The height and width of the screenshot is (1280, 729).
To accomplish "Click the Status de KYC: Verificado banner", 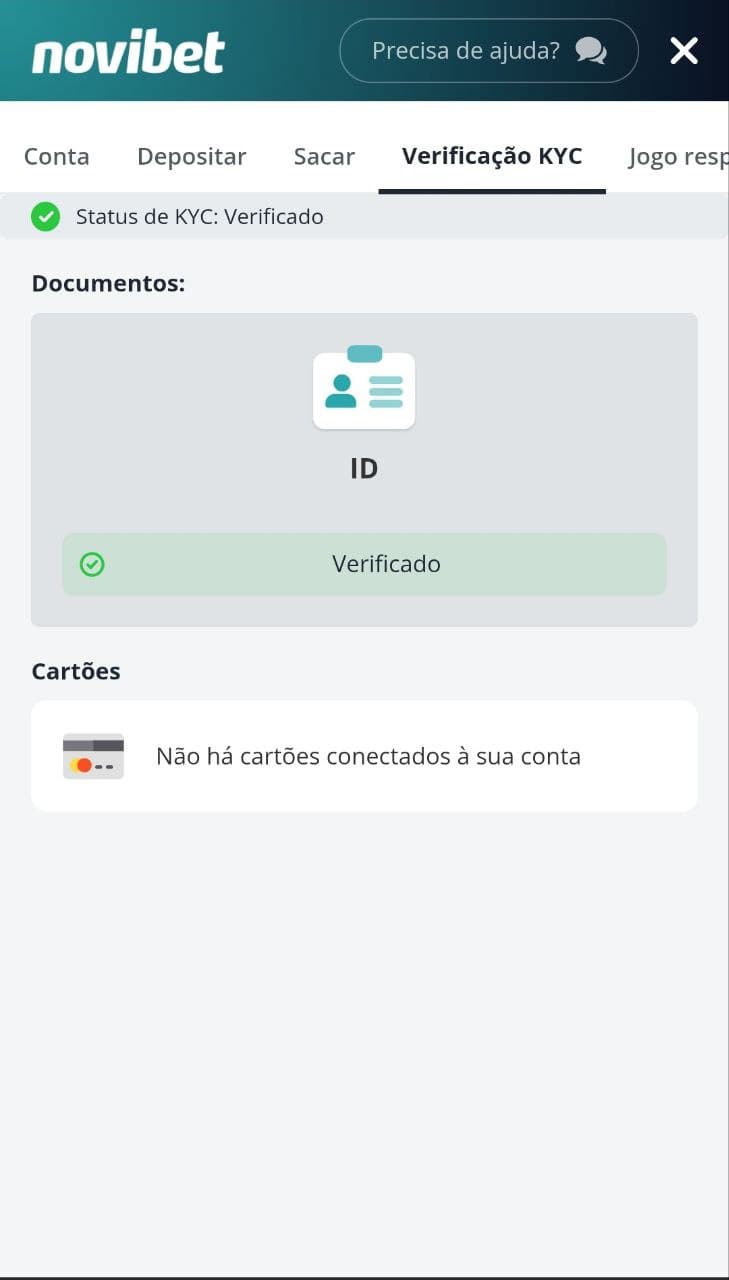I will point(200,216).
